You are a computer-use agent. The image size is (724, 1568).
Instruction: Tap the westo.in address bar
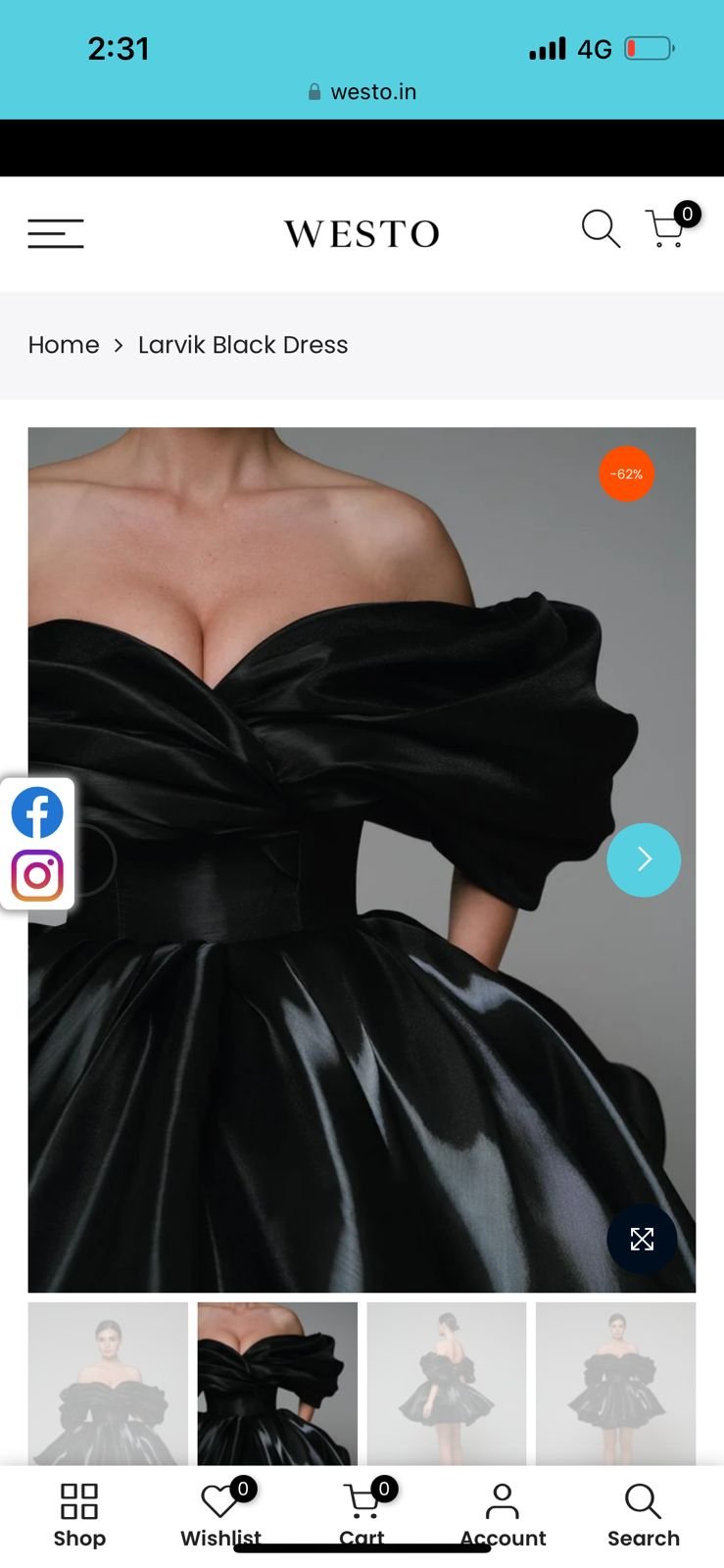point(362,92)
